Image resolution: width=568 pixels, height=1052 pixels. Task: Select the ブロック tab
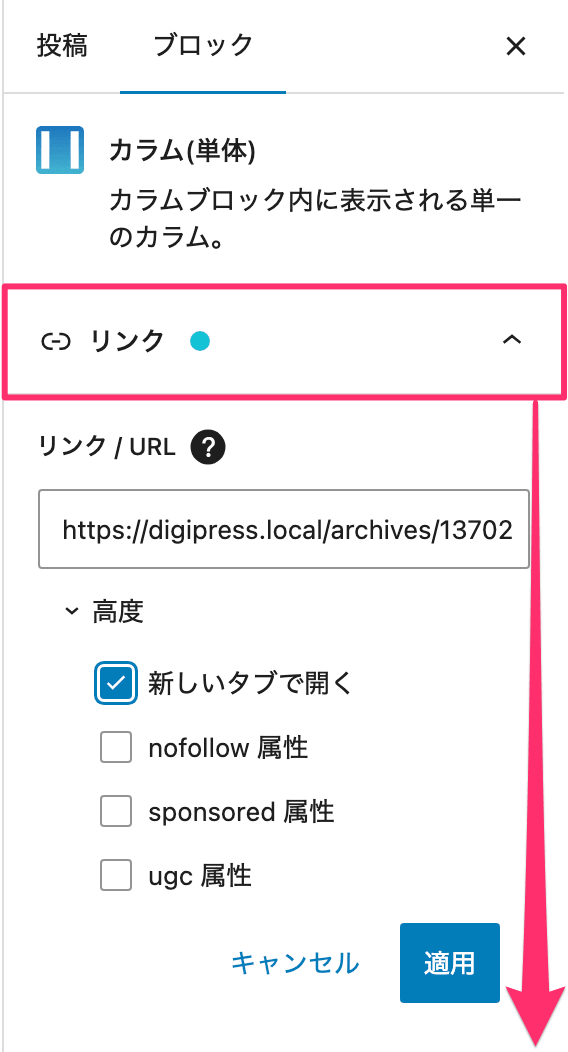203,46
